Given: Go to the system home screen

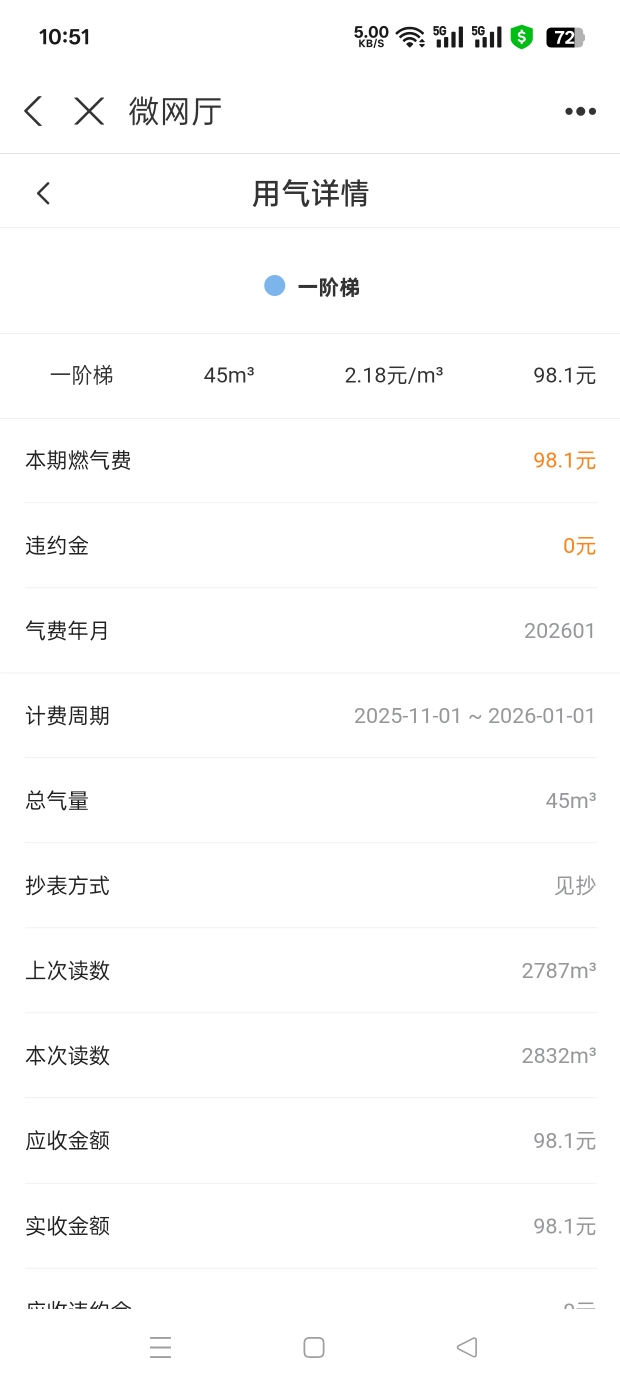Looking at the screenshot, I should tap(314, 1347).
